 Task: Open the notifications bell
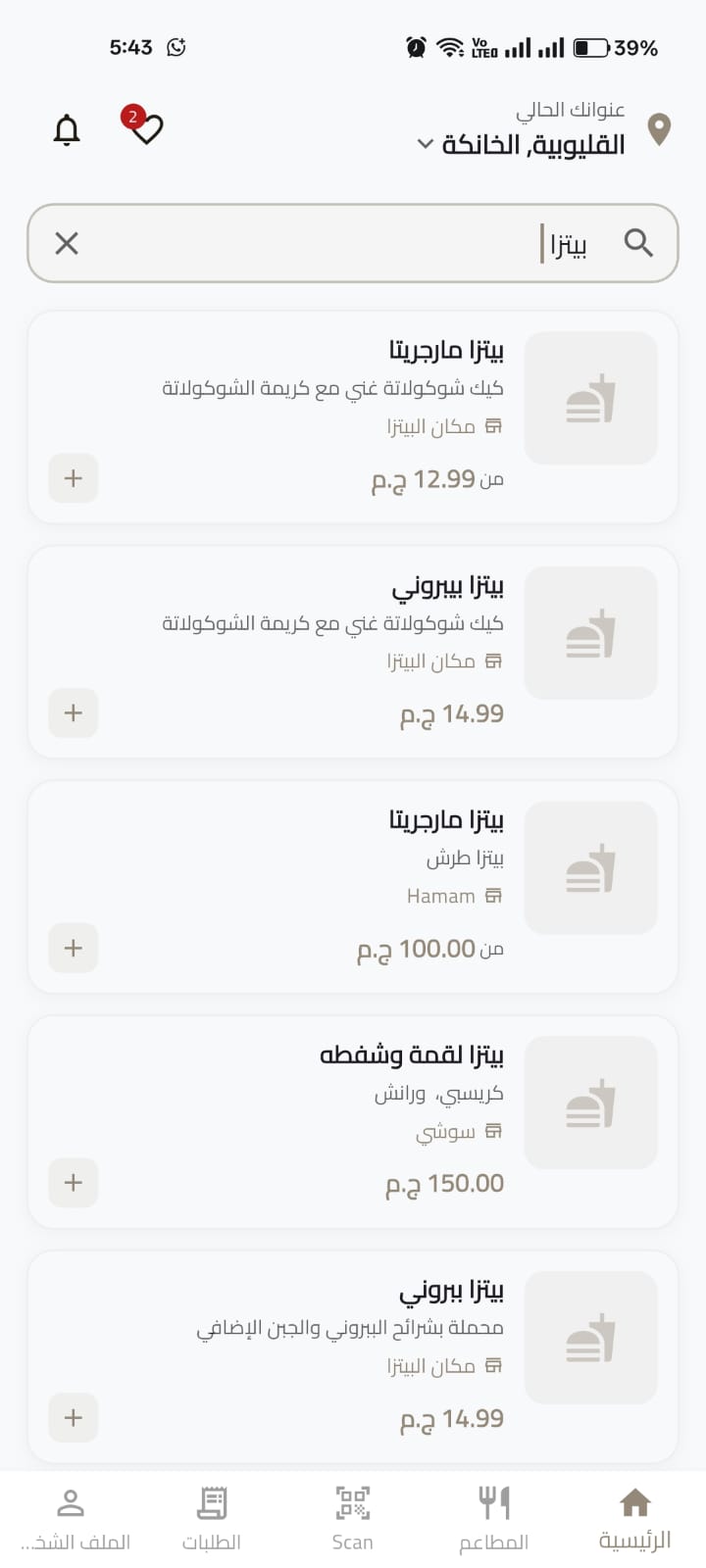pos(66,128)
